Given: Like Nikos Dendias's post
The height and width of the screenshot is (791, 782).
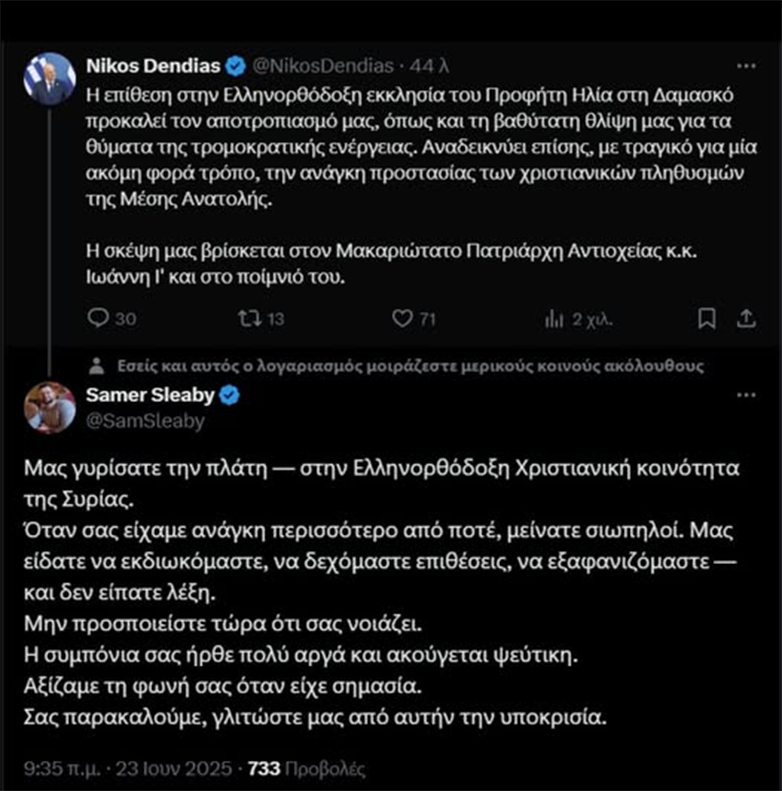Looking at the screenshot, I should click(x=402, y=319).
